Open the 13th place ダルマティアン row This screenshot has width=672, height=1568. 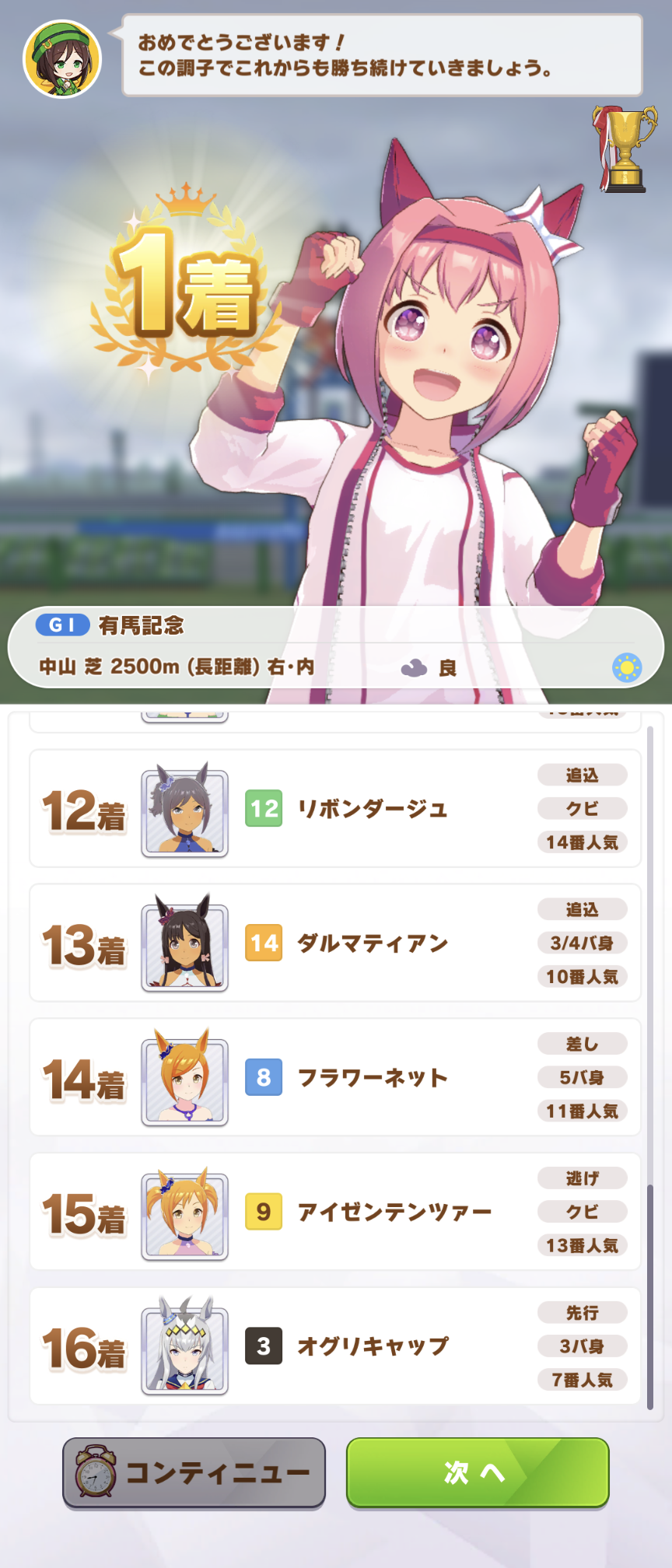334,943
